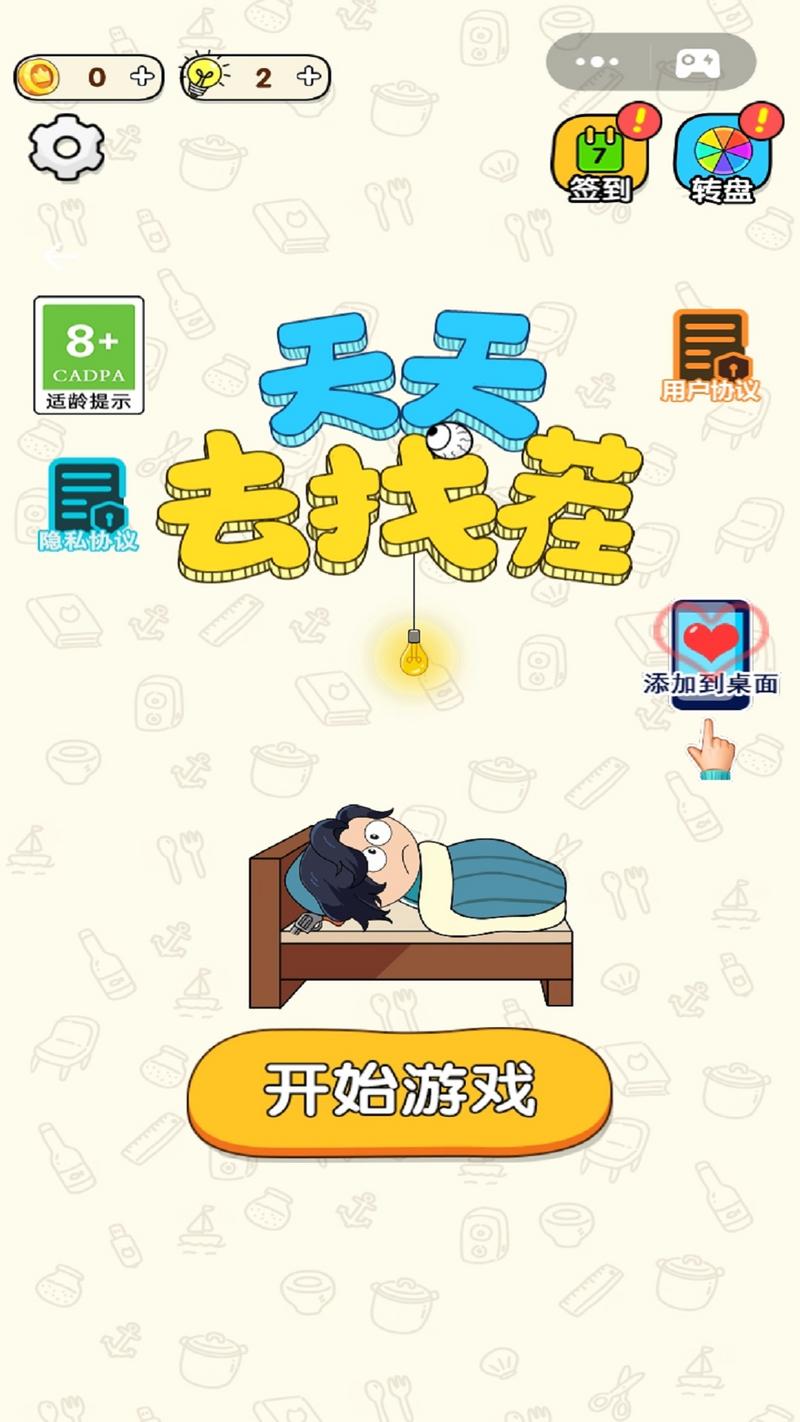Add more lightbulb hints
Image resolution: width=800 pixels, height=1422 pixels.
tap(310, 77)
